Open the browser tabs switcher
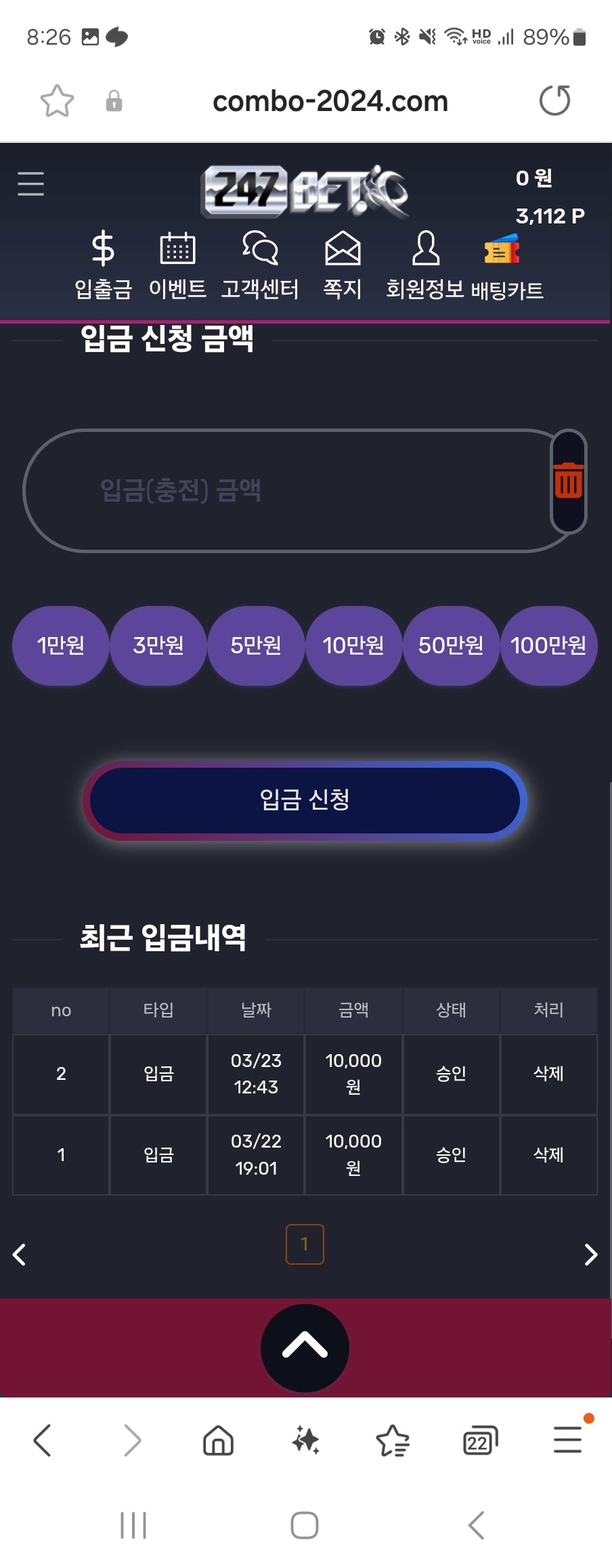Image resolution: width=612 pixels, height=1568 pixels. coord(480,1440)
